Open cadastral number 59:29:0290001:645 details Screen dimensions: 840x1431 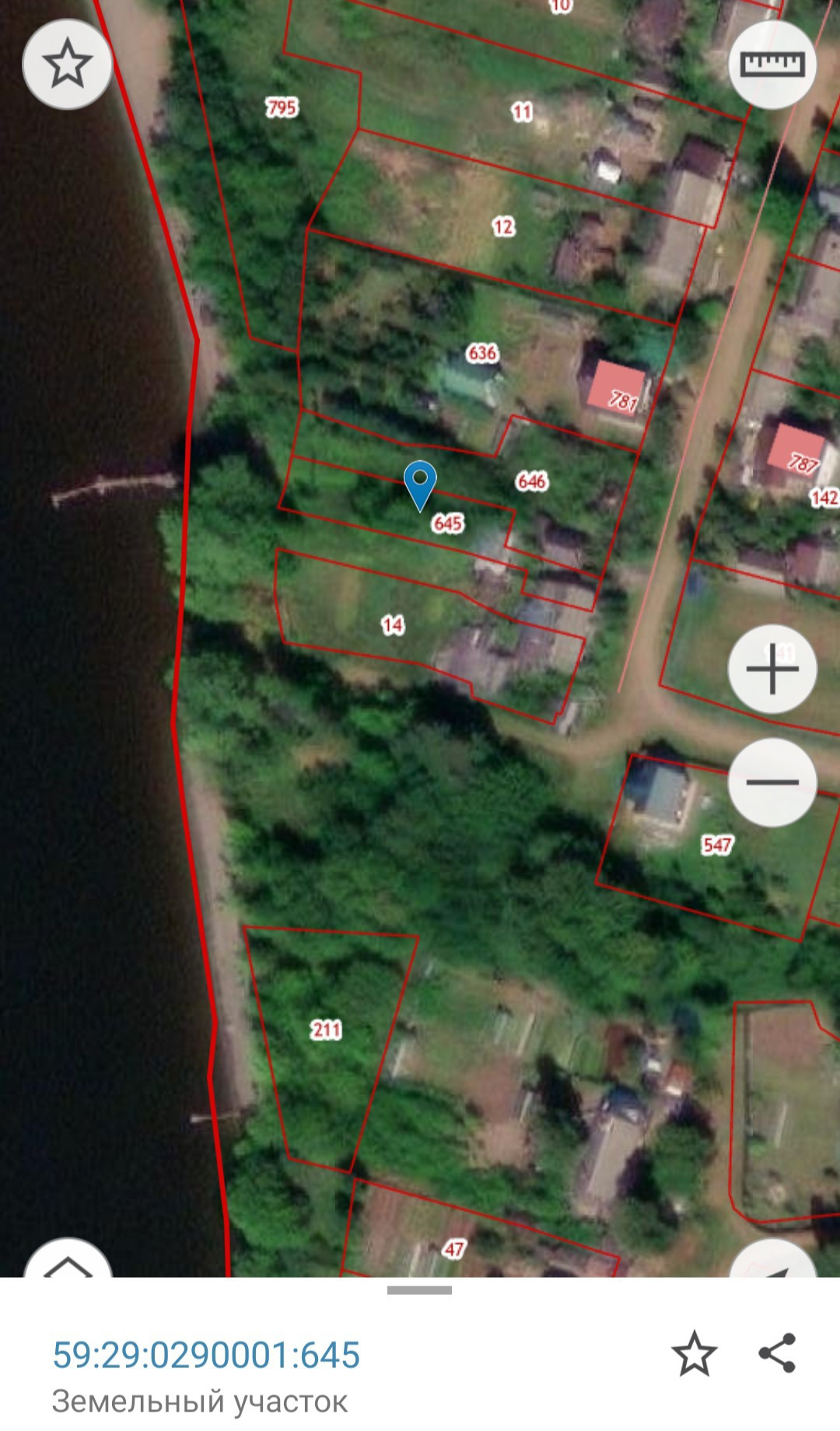click(206, 1355)
